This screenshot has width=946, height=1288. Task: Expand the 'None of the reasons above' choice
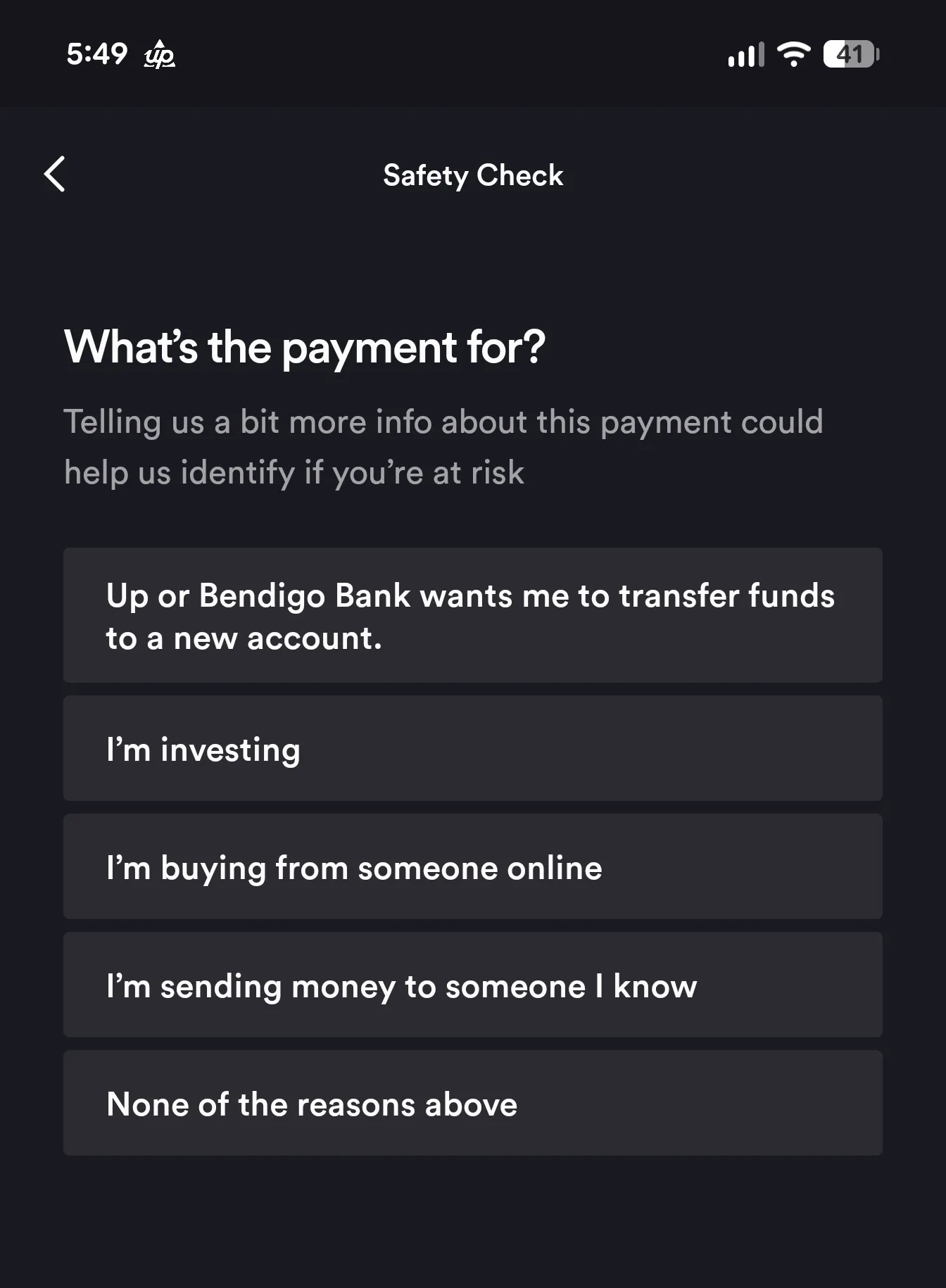(473, 1103)
